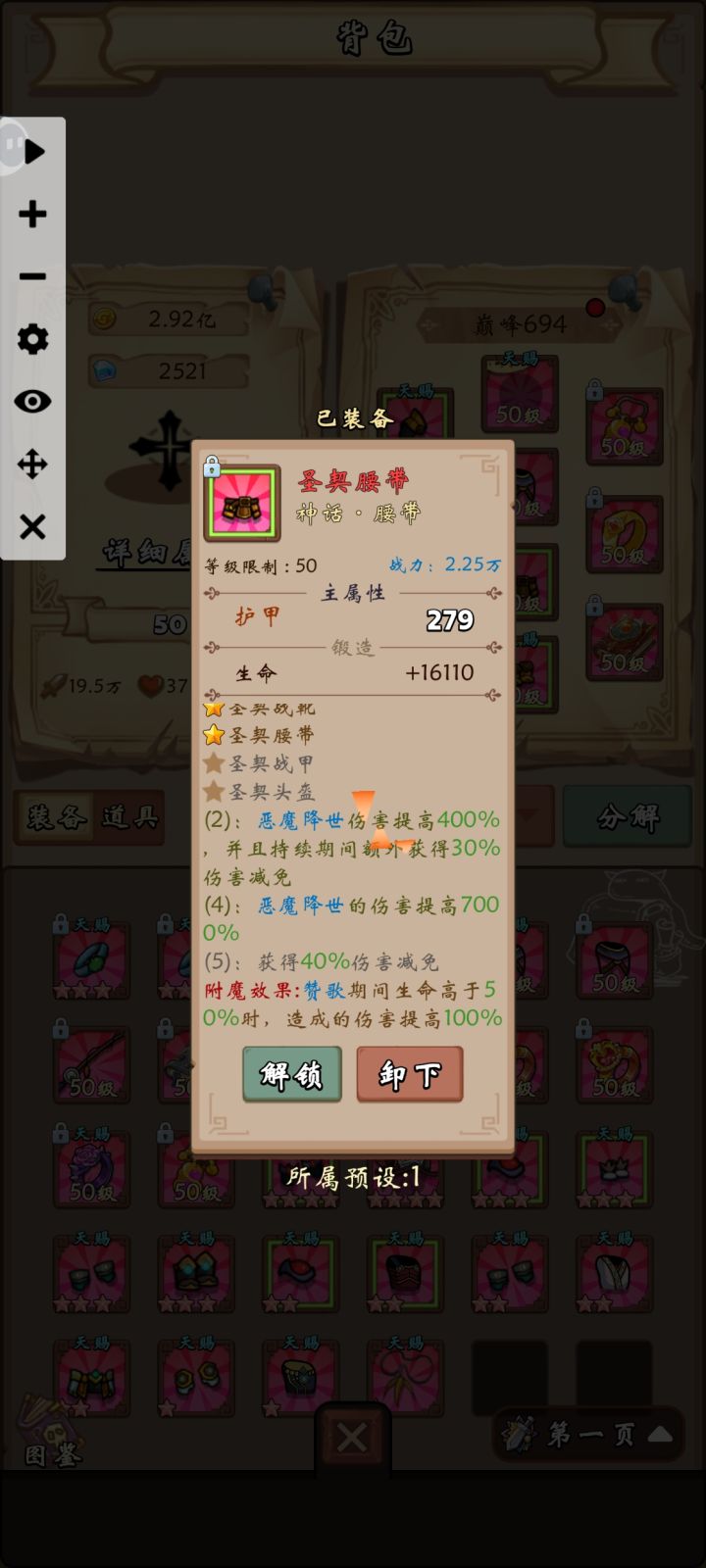Screen dimensions: 706x1568
Task: Tap the 圣契腰带 item thumbnail in the popup
Action: pos(243,503)
